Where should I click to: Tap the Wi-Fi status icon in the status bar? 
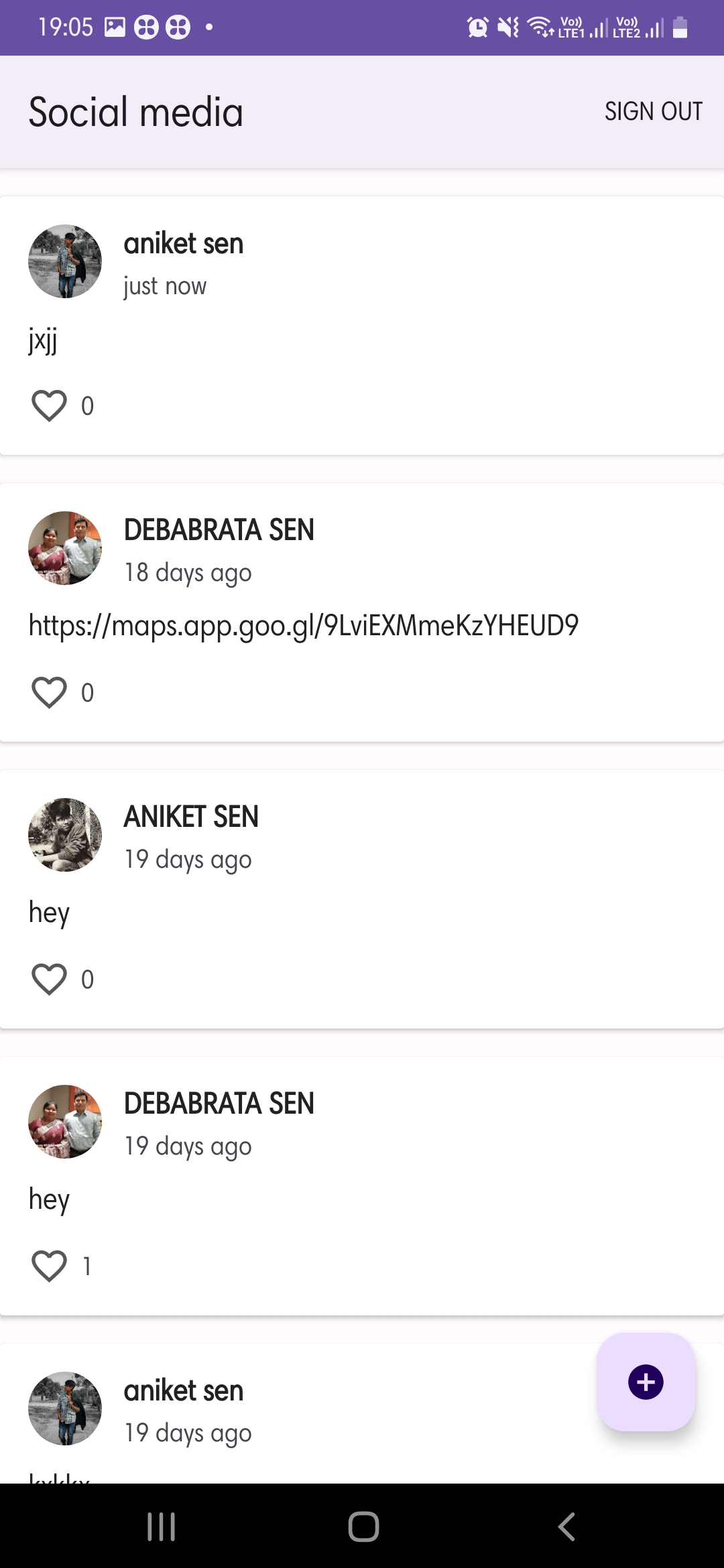(540, 27)
